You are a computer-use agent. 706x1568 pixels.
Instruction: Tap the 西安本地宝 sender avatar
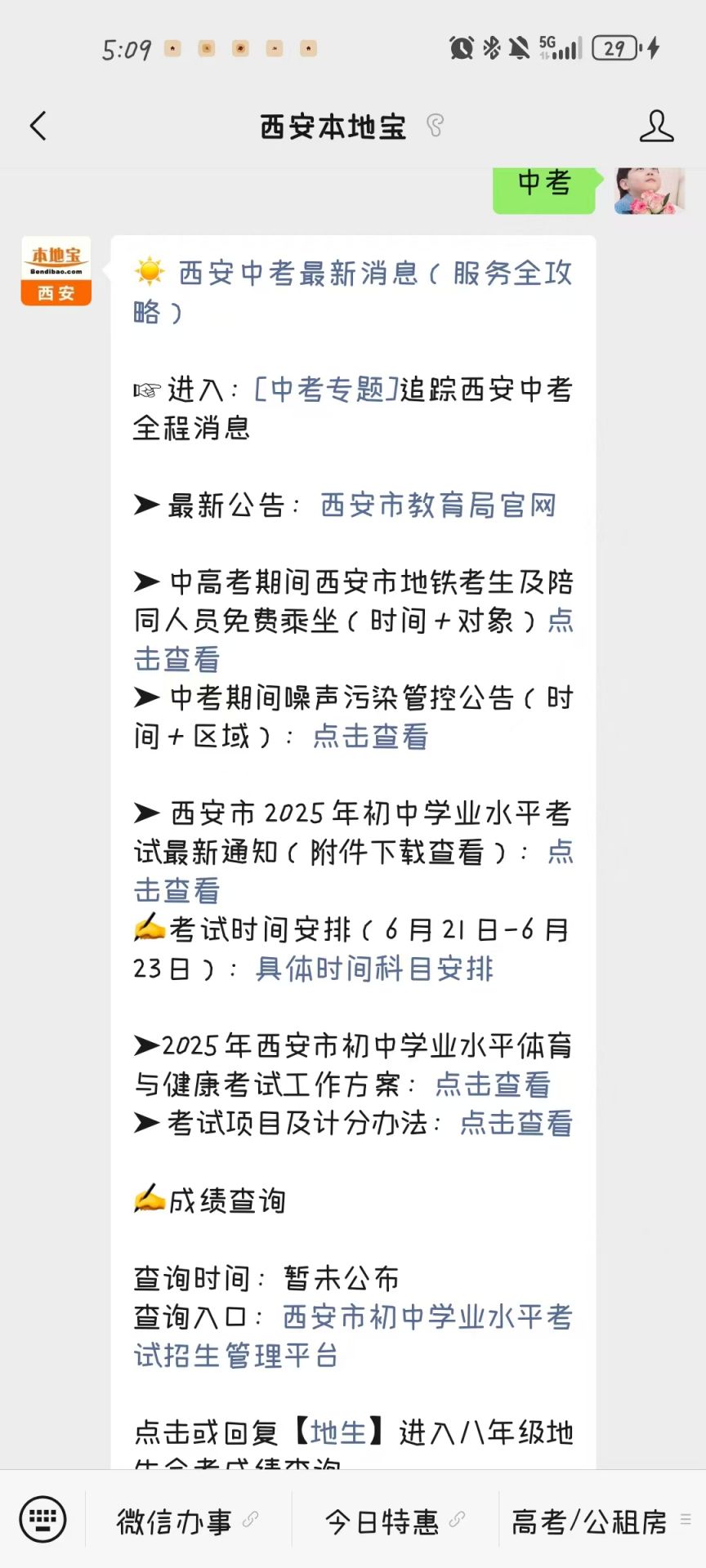pyautogui.click(x=56, y=271)
